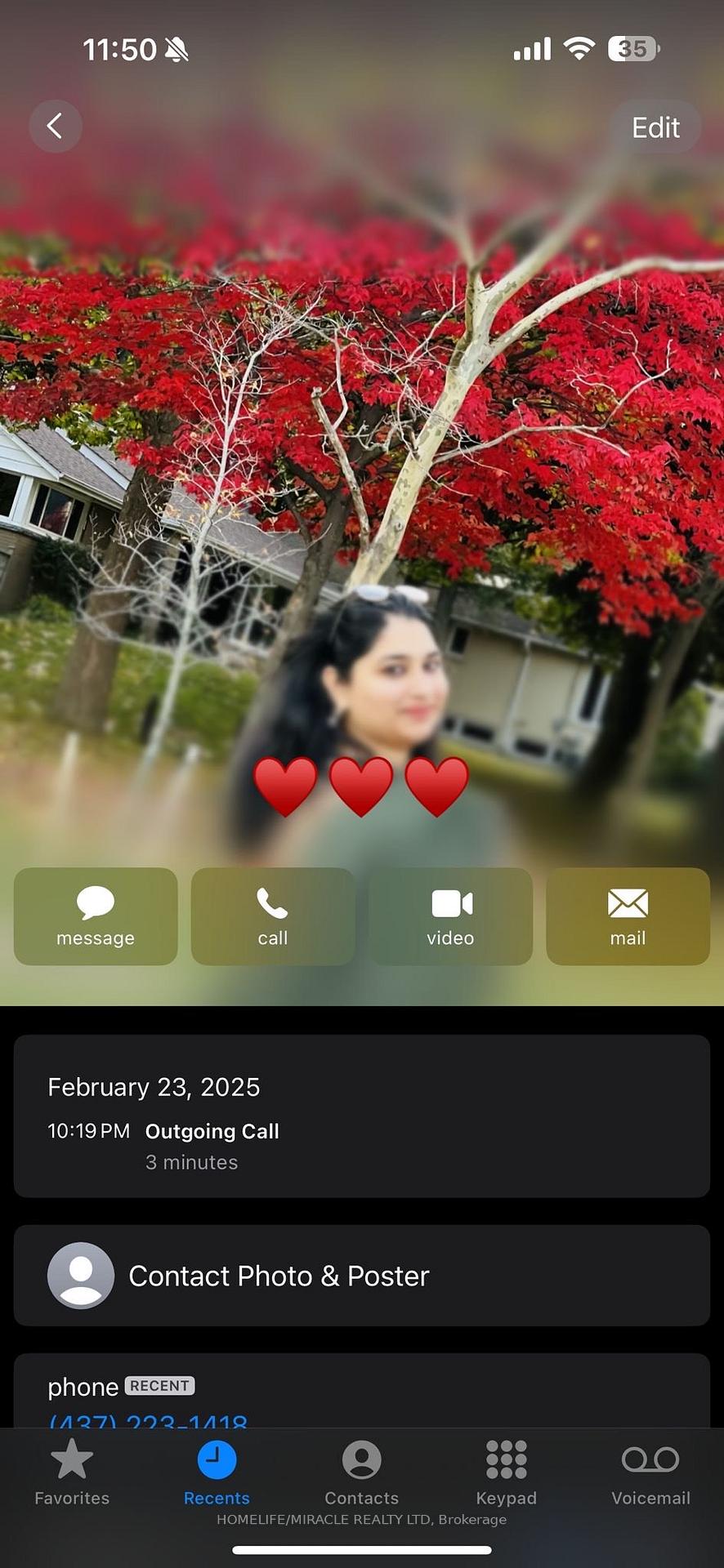
Task: Edit this contact
Action: point(655,127)
